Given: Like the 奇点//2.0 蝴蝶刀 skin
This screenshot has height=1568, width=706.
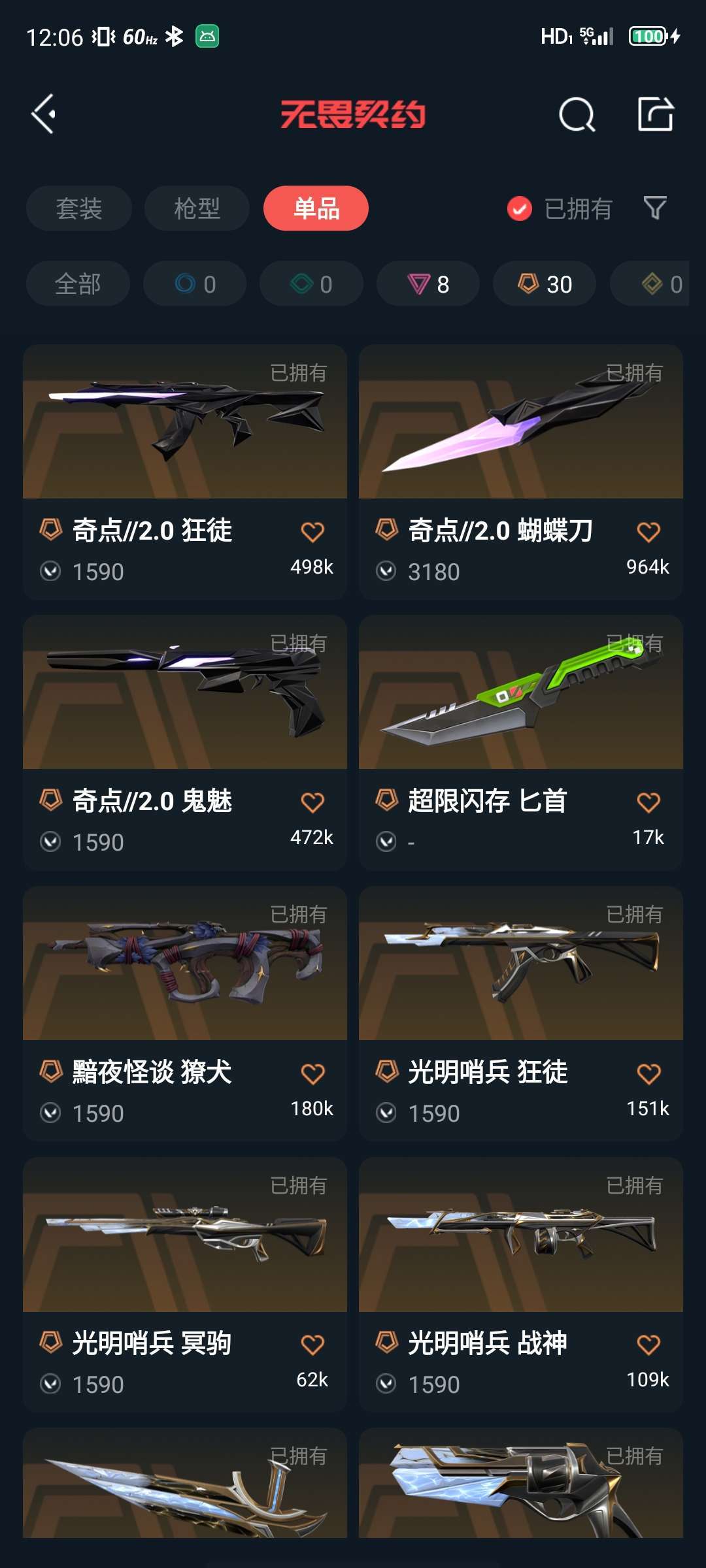Looking at the screenshot, I should click(648, 532).
